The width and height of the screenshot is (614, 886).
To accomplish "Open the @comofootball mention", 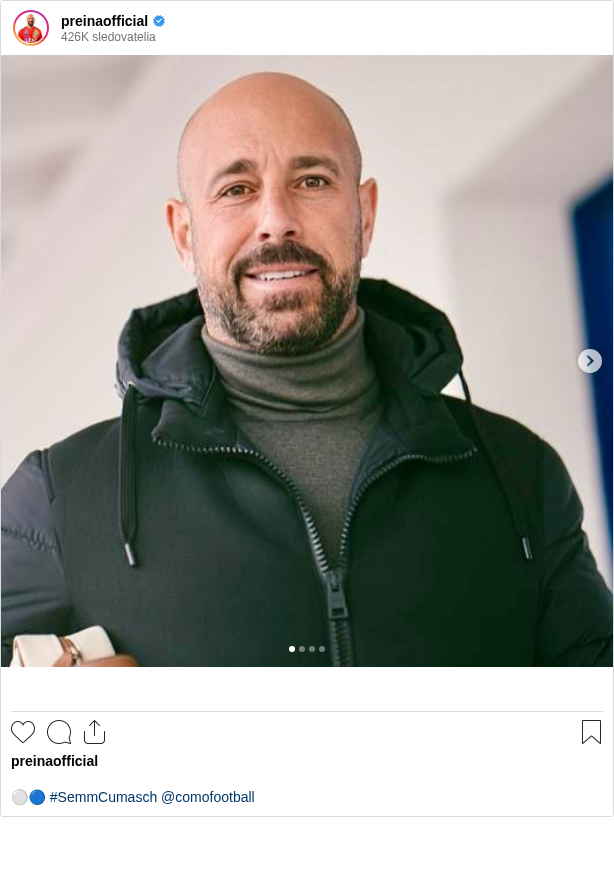I will 207,797.
